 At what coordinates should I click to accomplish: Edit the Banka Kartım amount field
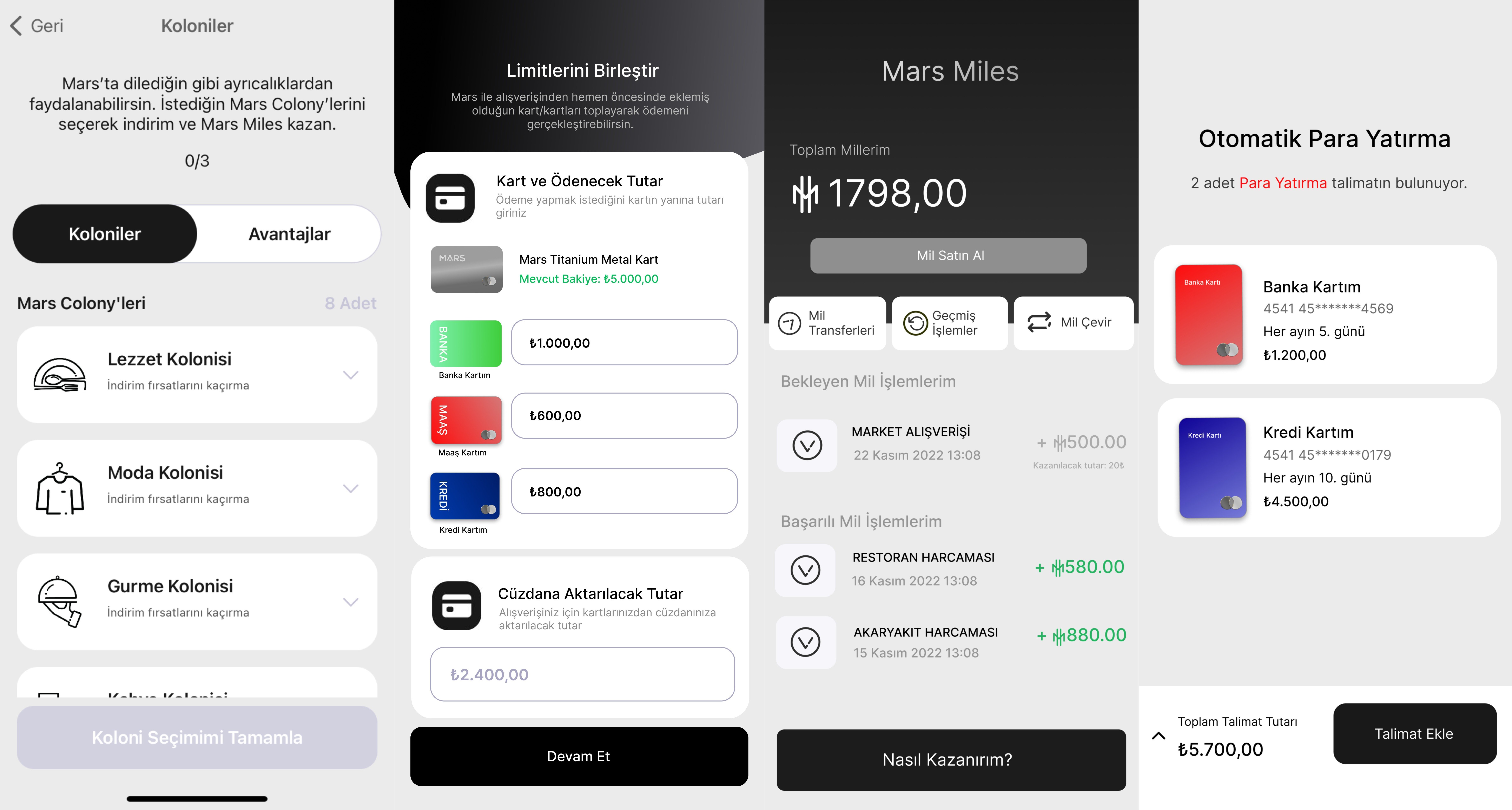(624, 343)
